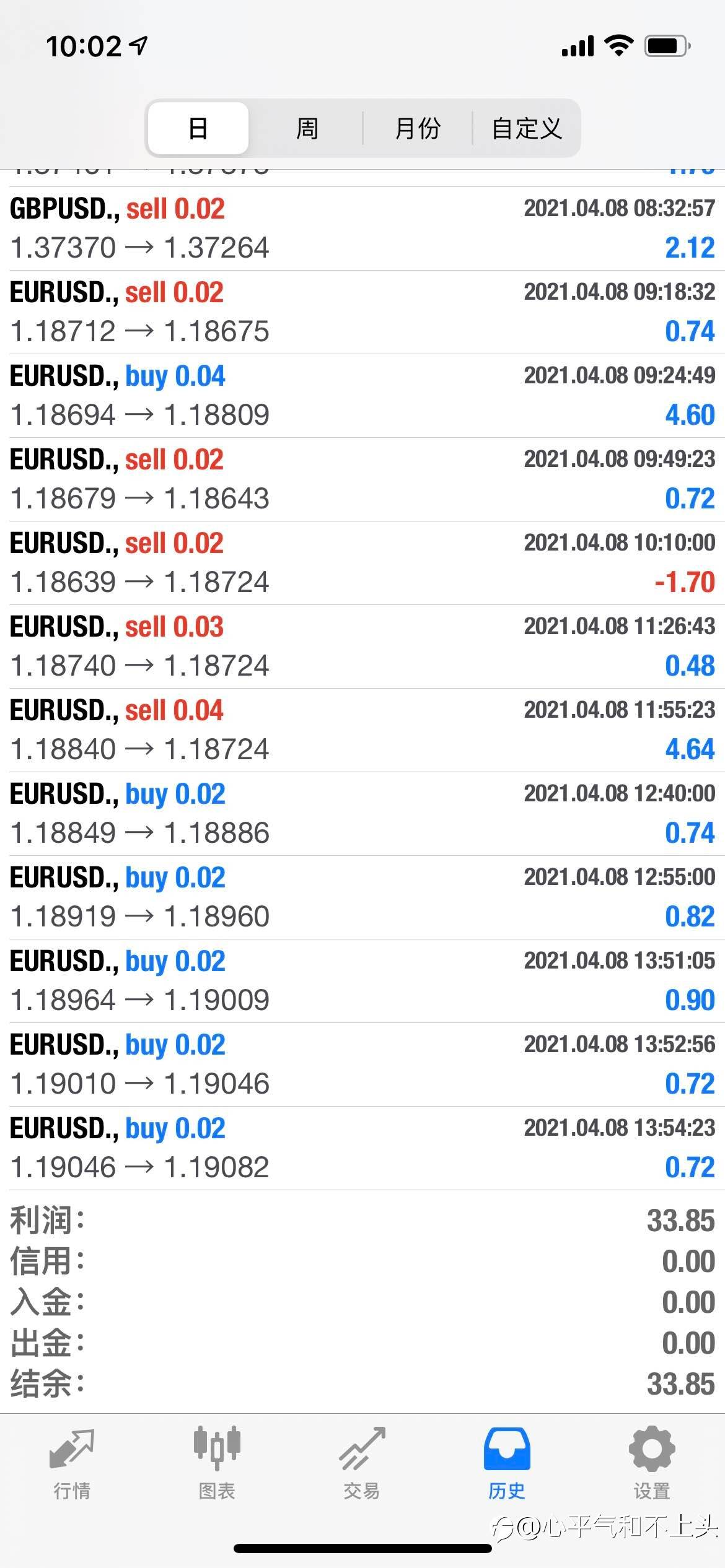View the EURUSD sell 0.03 trade at 11:26:43
The height and width of the screenshot is (1568, 725).
coord(362,647)
